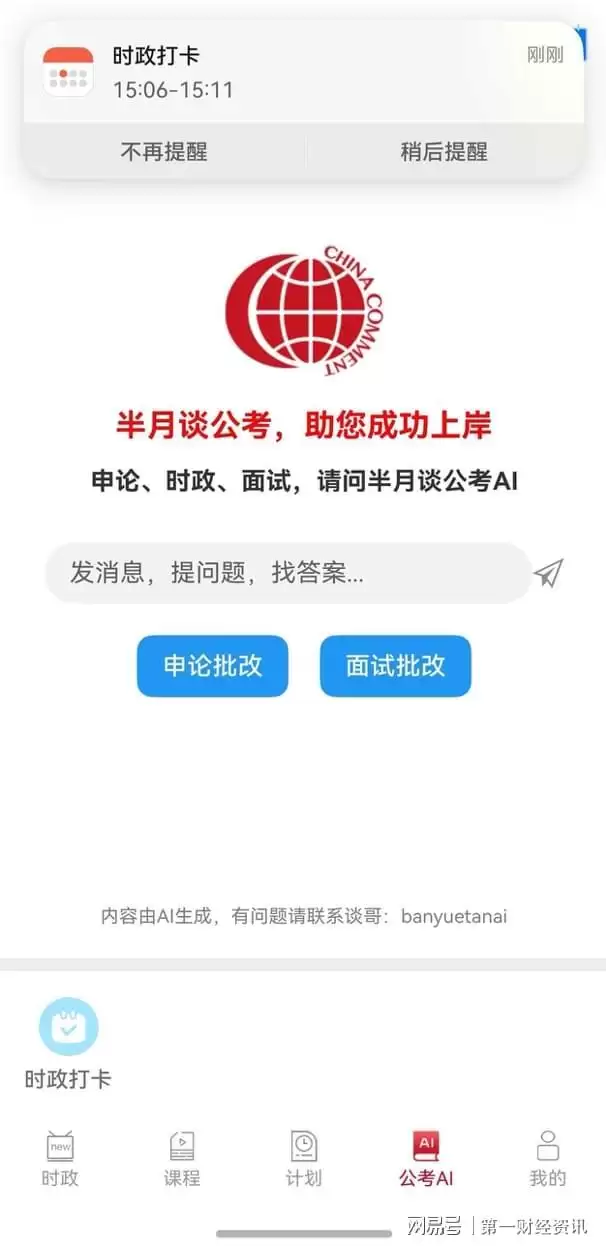Go to the 我的 profile tab
This screenshot has height=1246, width=606.
(x=547, y=1158)
